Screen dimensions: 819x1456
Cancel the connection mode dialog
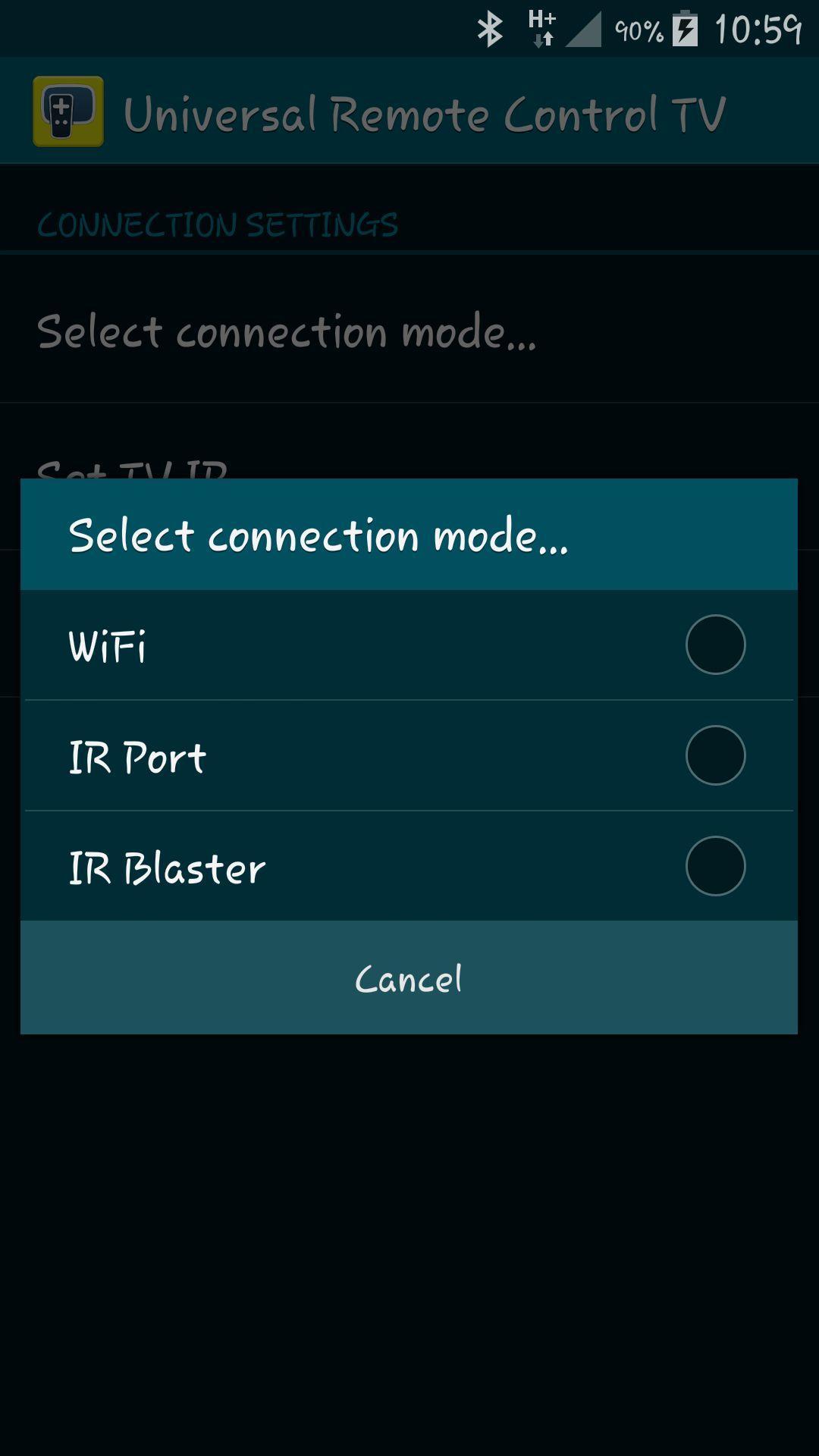click(x=409, y=978)
